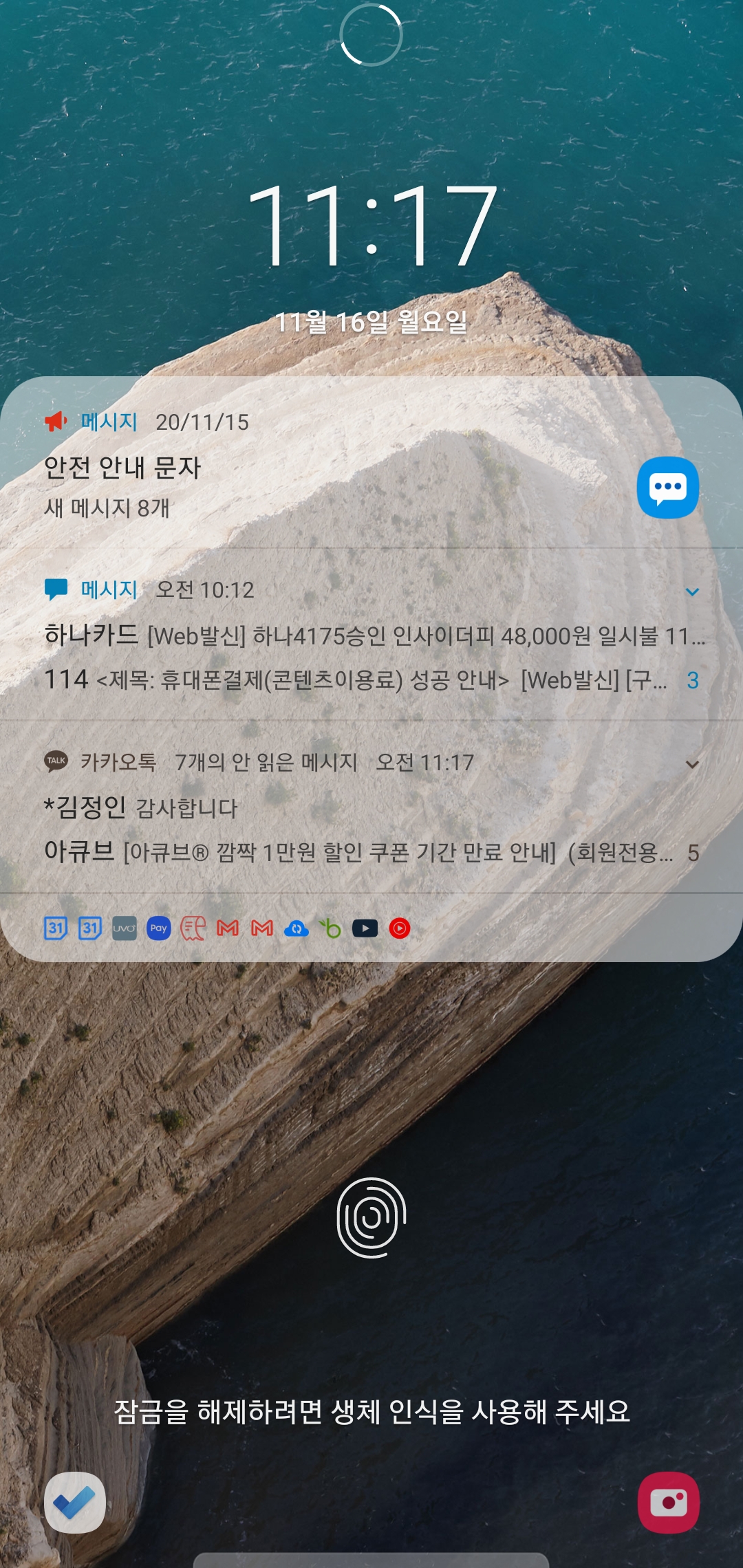Viewport: 743px width, 1568px height.
Task: Launch the checkmark to-do shortcut
Action: (x=75, y=1502)
